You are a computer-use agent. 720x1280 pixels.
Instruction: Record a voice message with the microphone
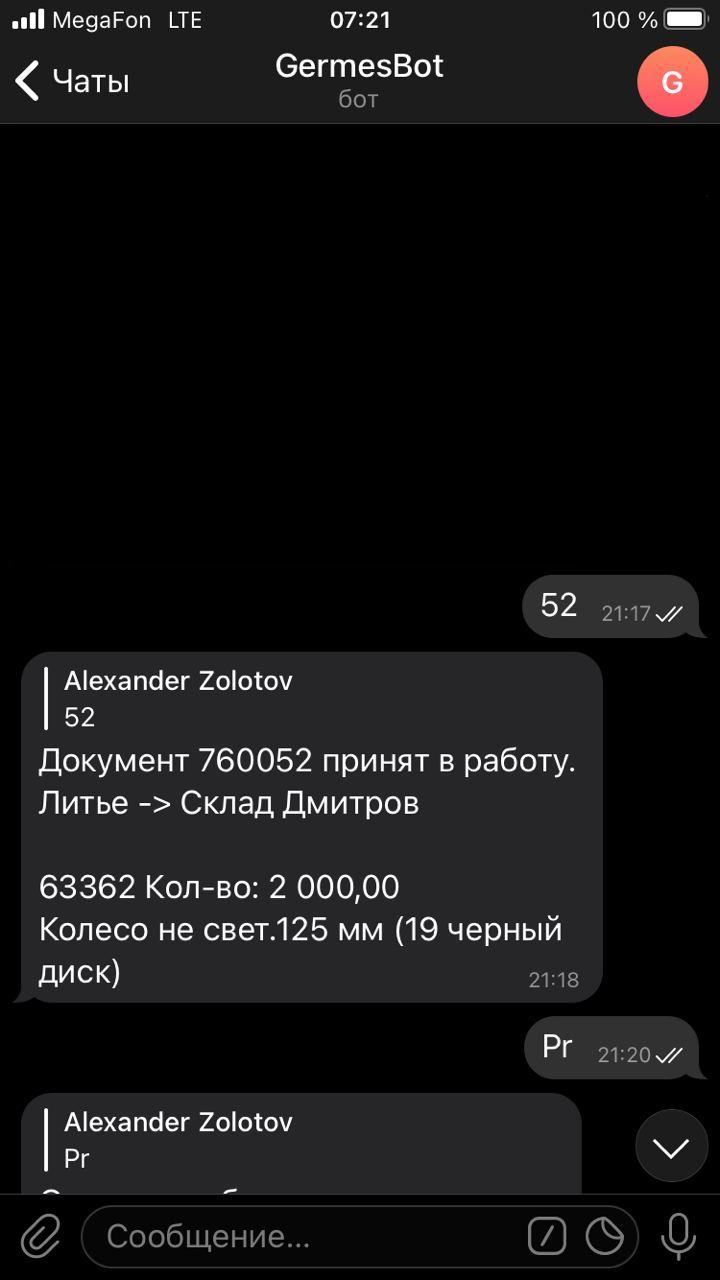(x=678, y=1237)
